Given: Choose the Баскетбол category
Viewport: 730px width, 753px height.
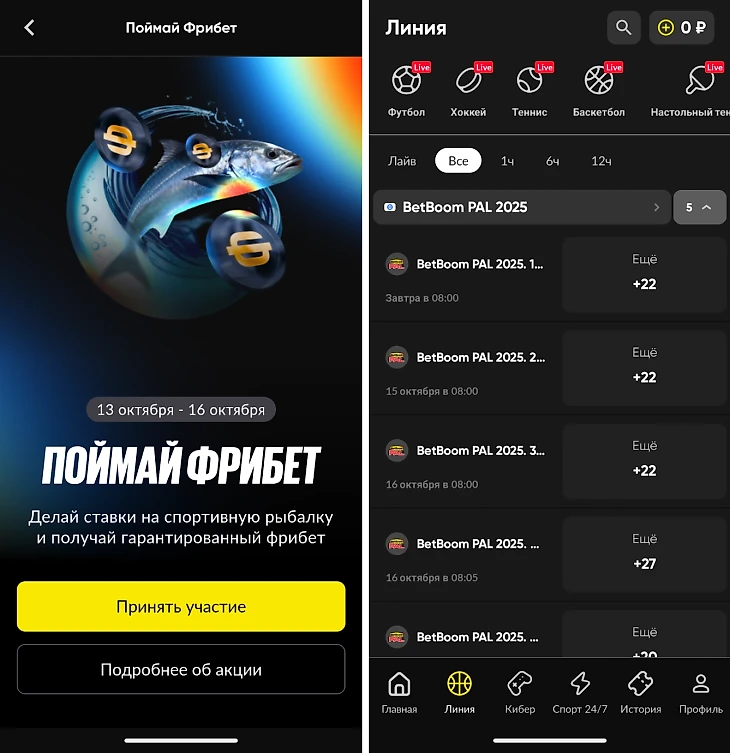Looking at the screenshot, I should click(x=598, y=90).
